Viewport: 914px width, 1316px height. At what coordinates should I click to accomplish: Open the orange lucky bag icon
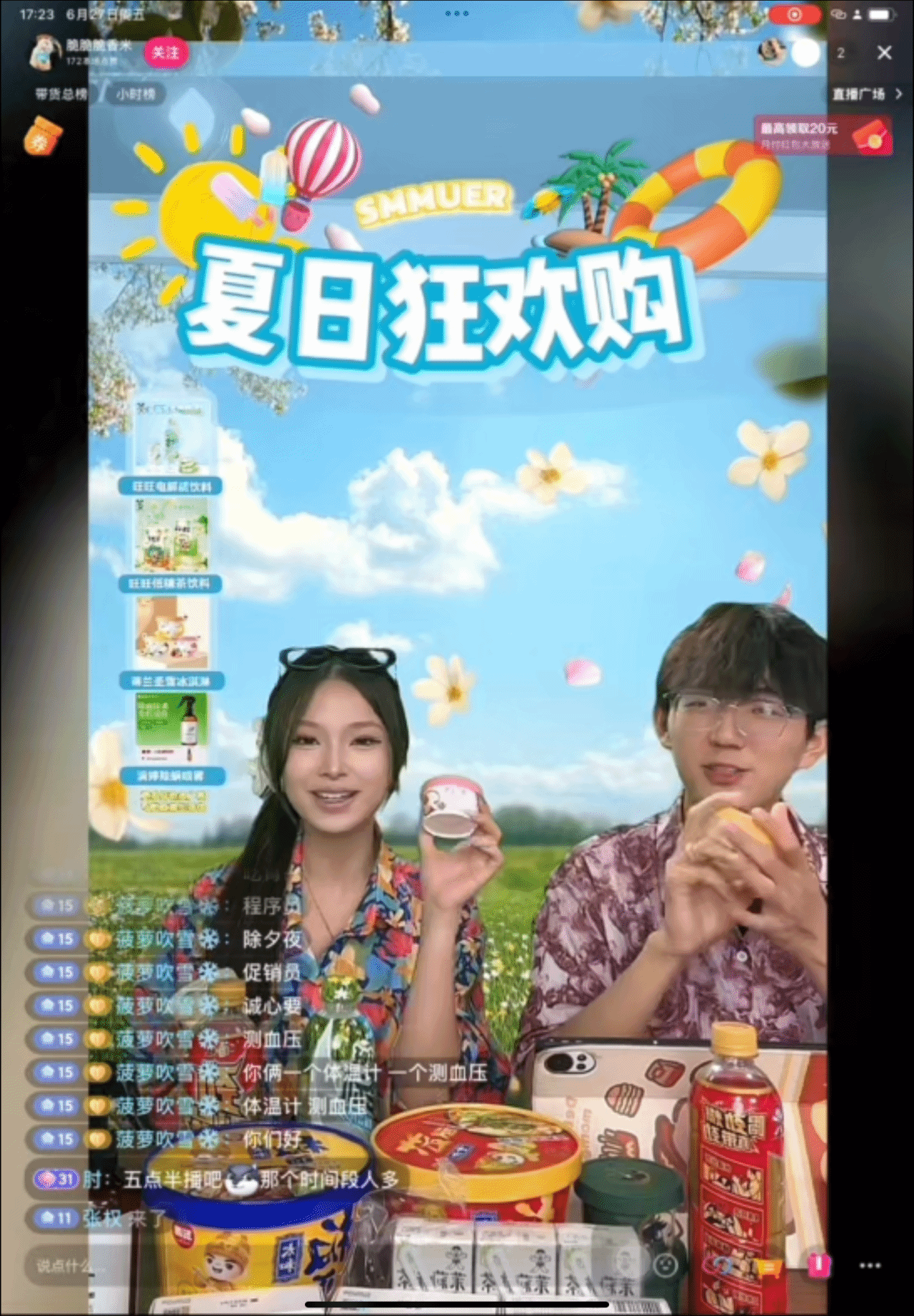click(x=43, y=137)
